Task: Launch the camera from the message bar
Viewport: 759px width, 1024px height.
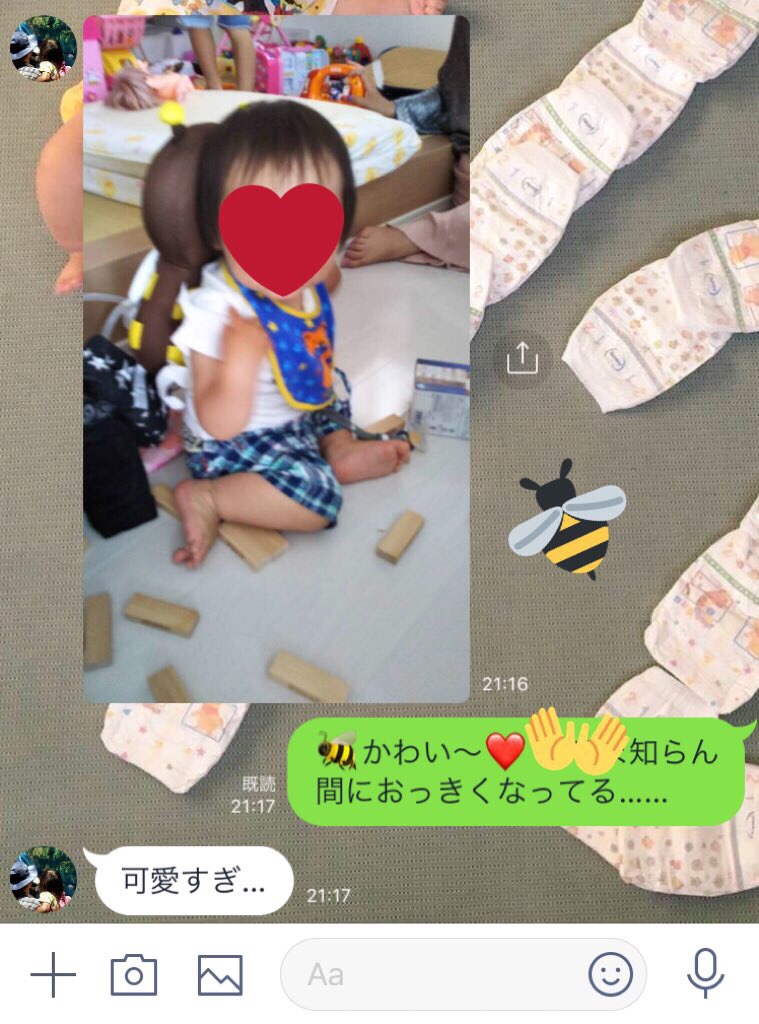Action: 134,974
